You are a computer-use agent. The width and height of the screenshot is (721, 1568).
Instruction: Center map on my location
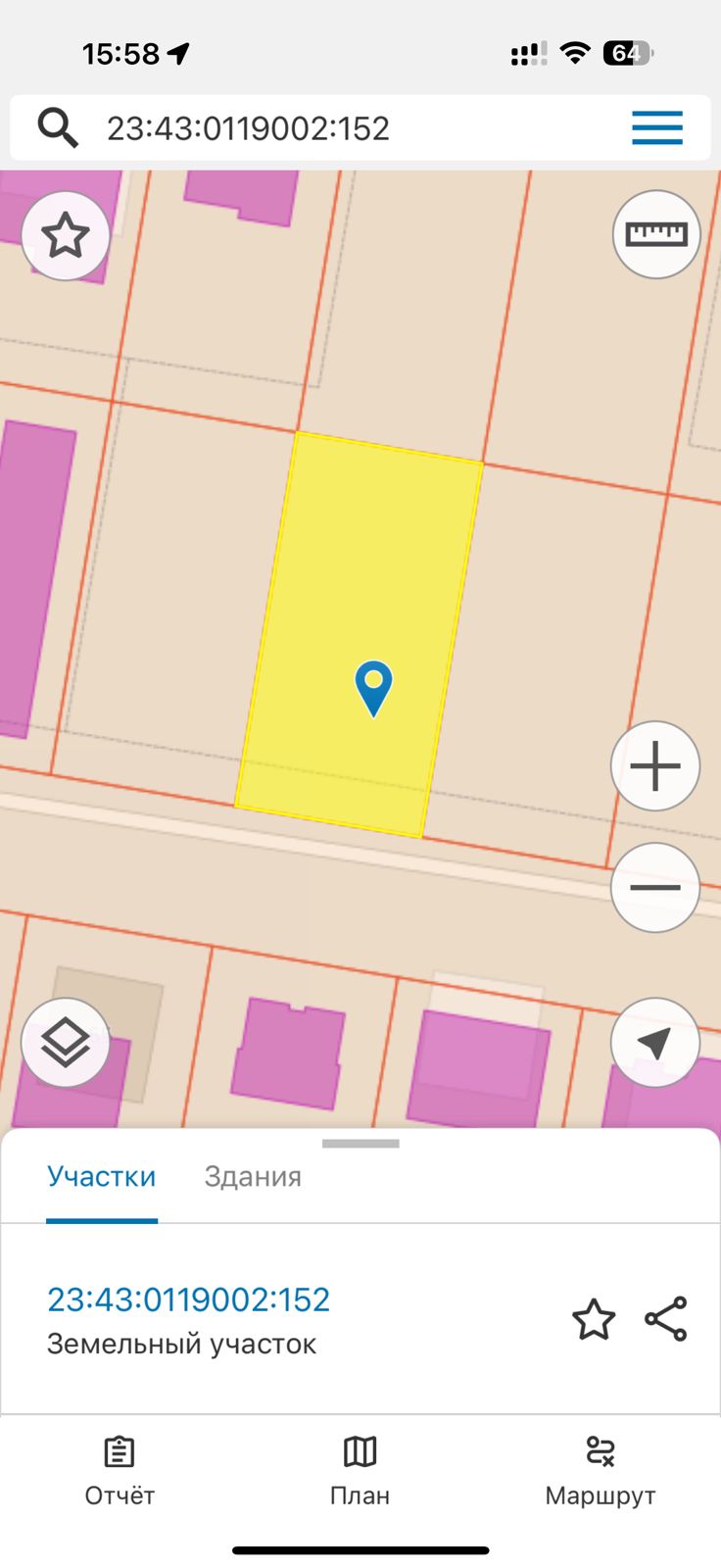point(654,1043)
